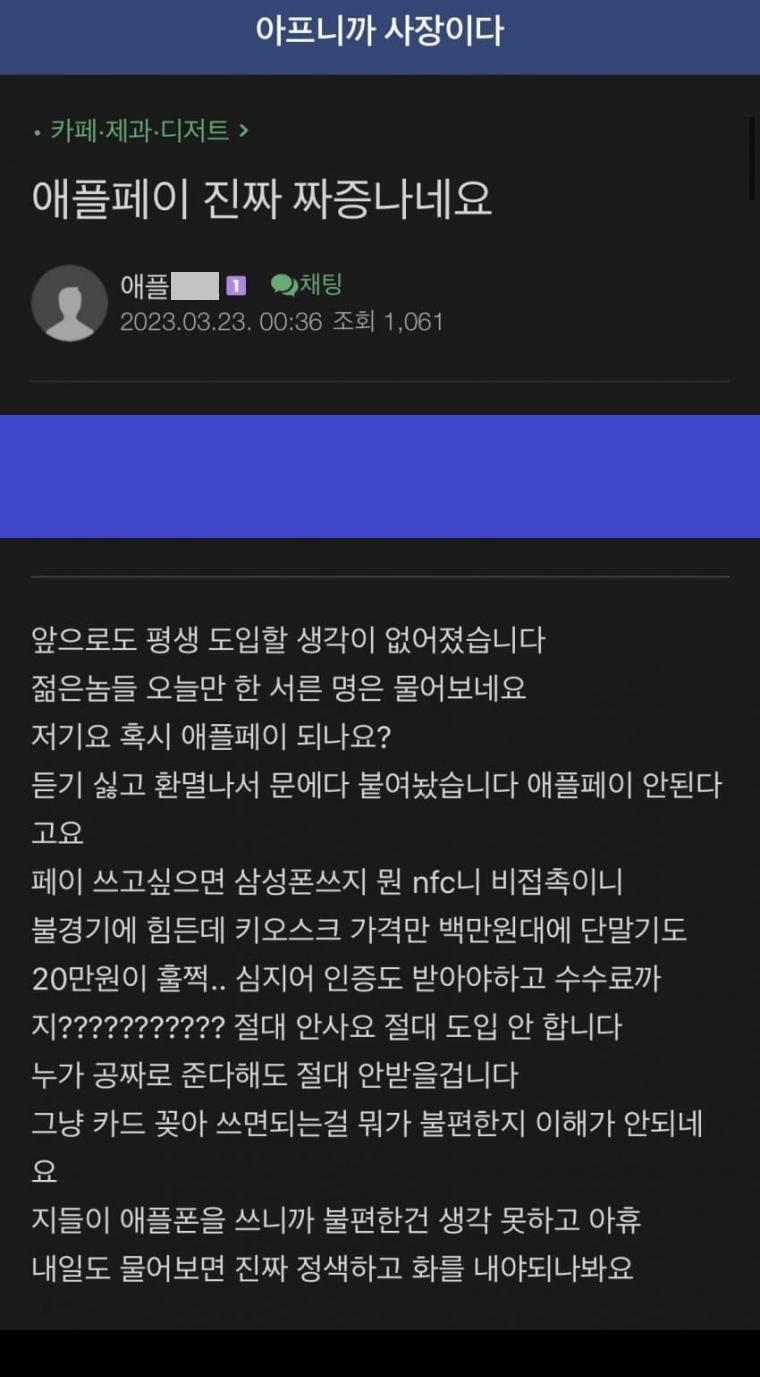Open the post author's nickname profile

(x=169, y=286)
